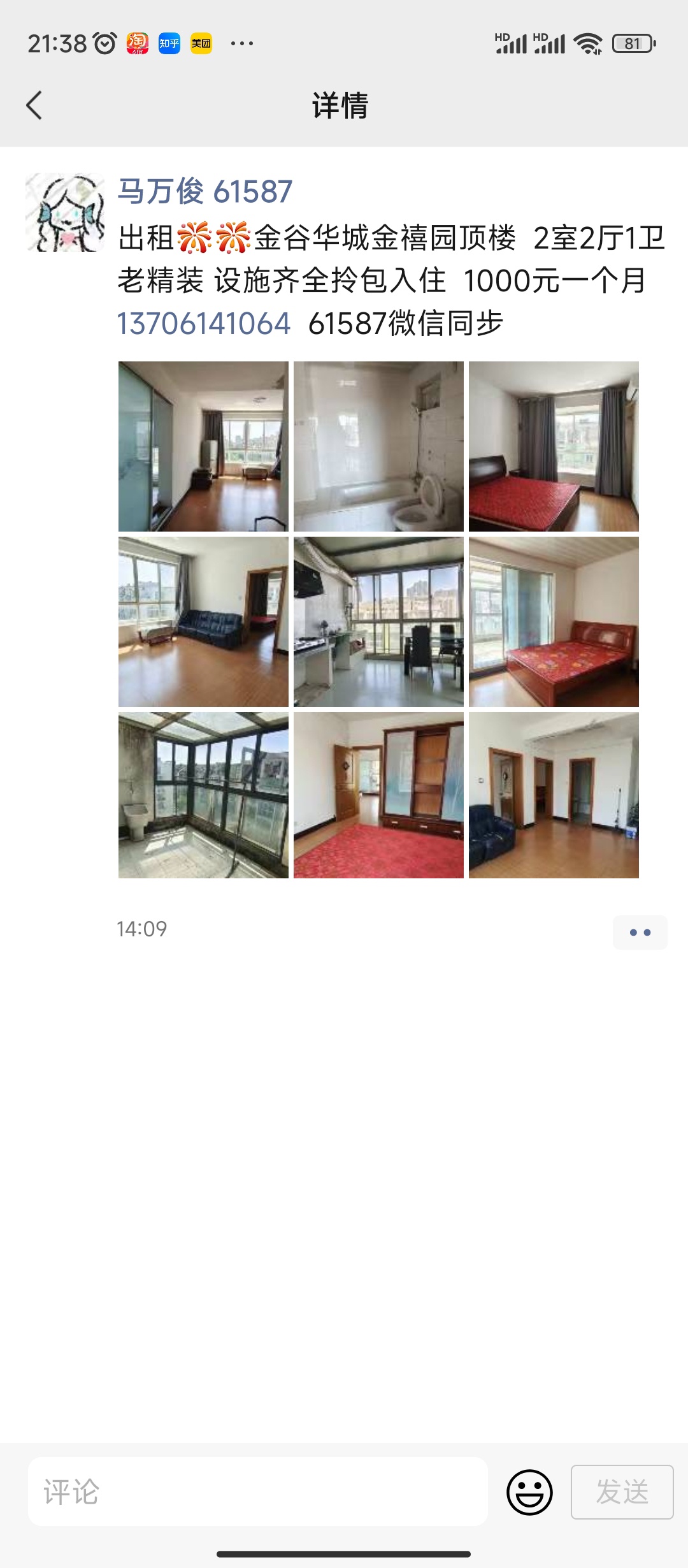Open 马万俊 61587's profile avatar

pyautogui.click(x=65, y=212)
